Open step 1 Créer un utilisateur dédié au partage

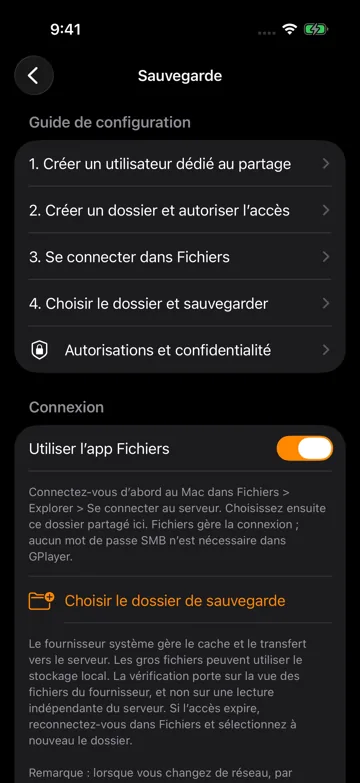point(180,164)
